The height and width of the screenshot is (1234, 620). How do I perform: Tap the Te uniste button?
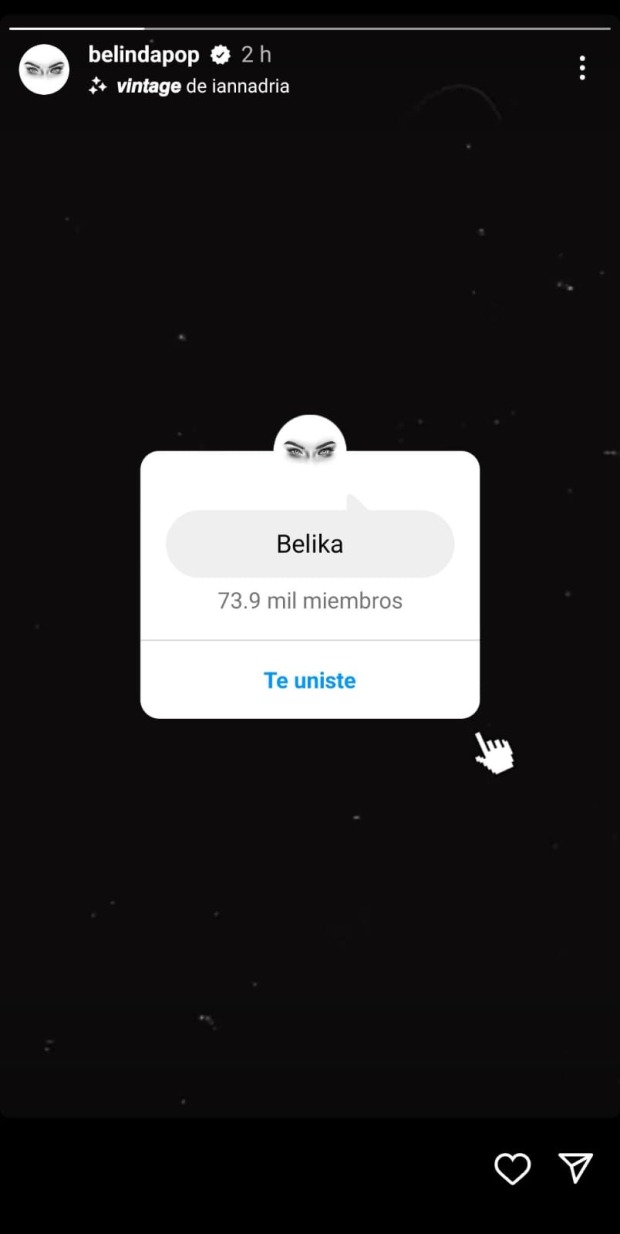click(x=310, y=681)
